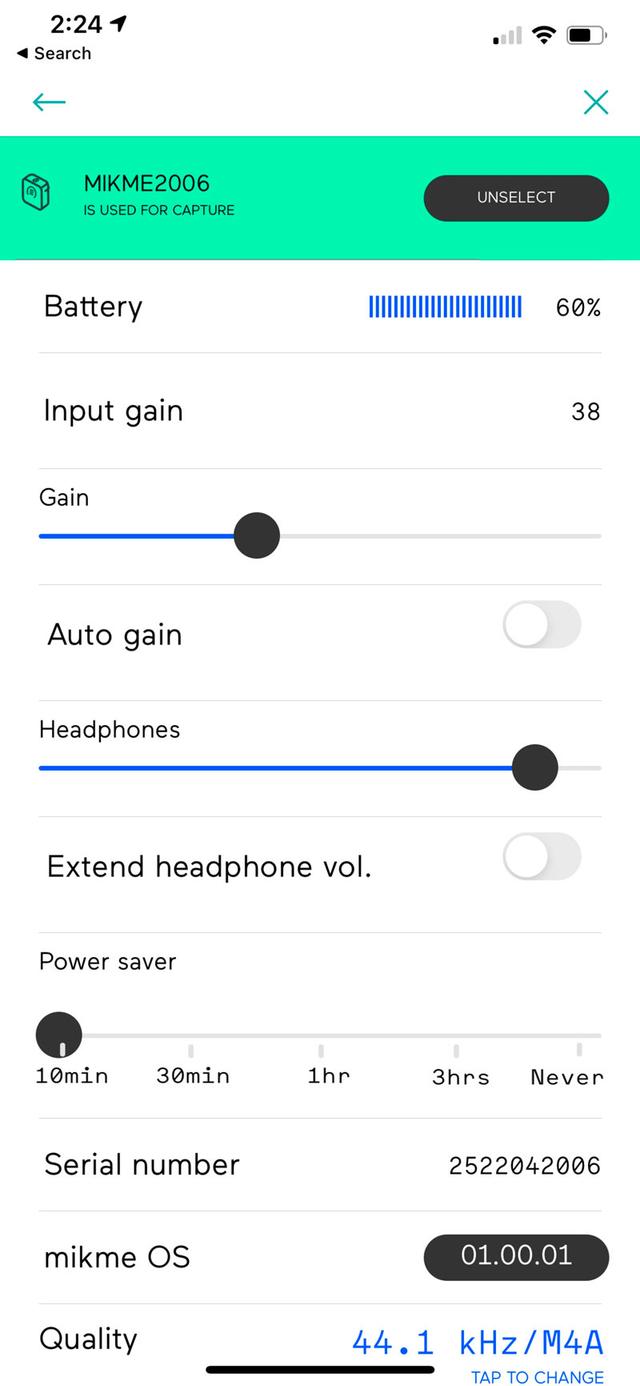Screen dimensions: 640x1386
Task: Tap the Headphones volume slider handle
Action: tap(534, 768)
